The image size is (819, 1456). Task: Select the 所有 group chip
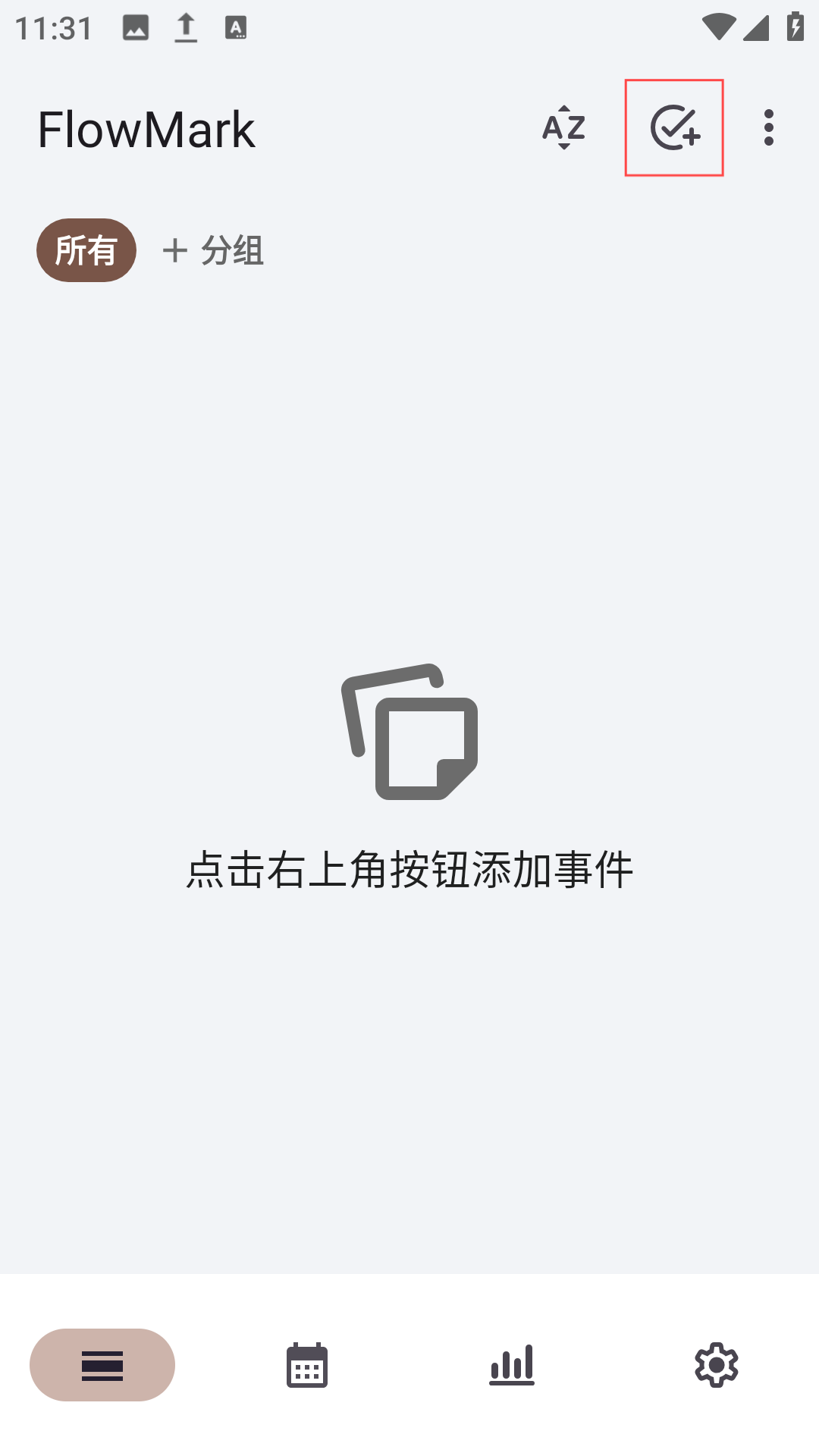point(86,250)
